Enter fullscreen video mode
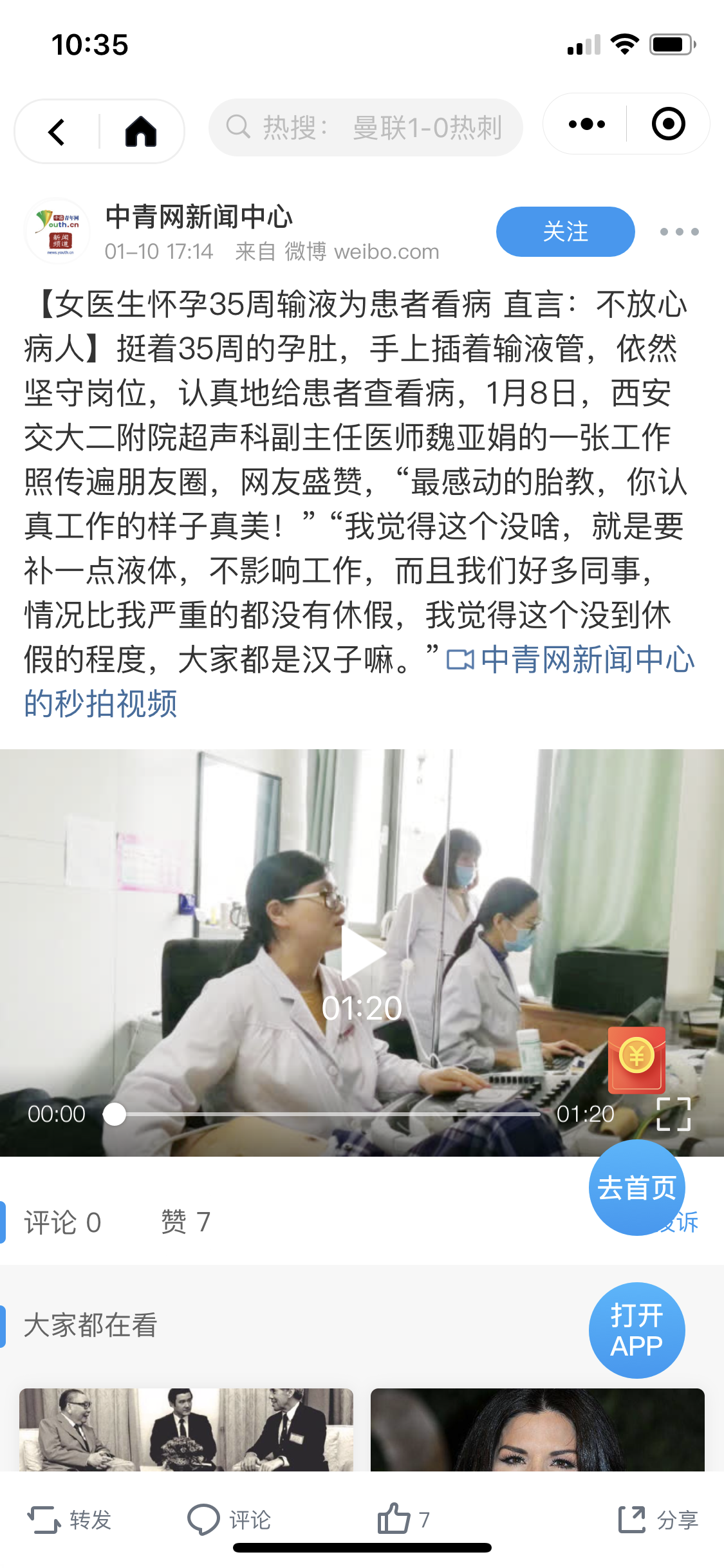Image resolution: width=724 pixels, height=1568 pixels. 673,1114
